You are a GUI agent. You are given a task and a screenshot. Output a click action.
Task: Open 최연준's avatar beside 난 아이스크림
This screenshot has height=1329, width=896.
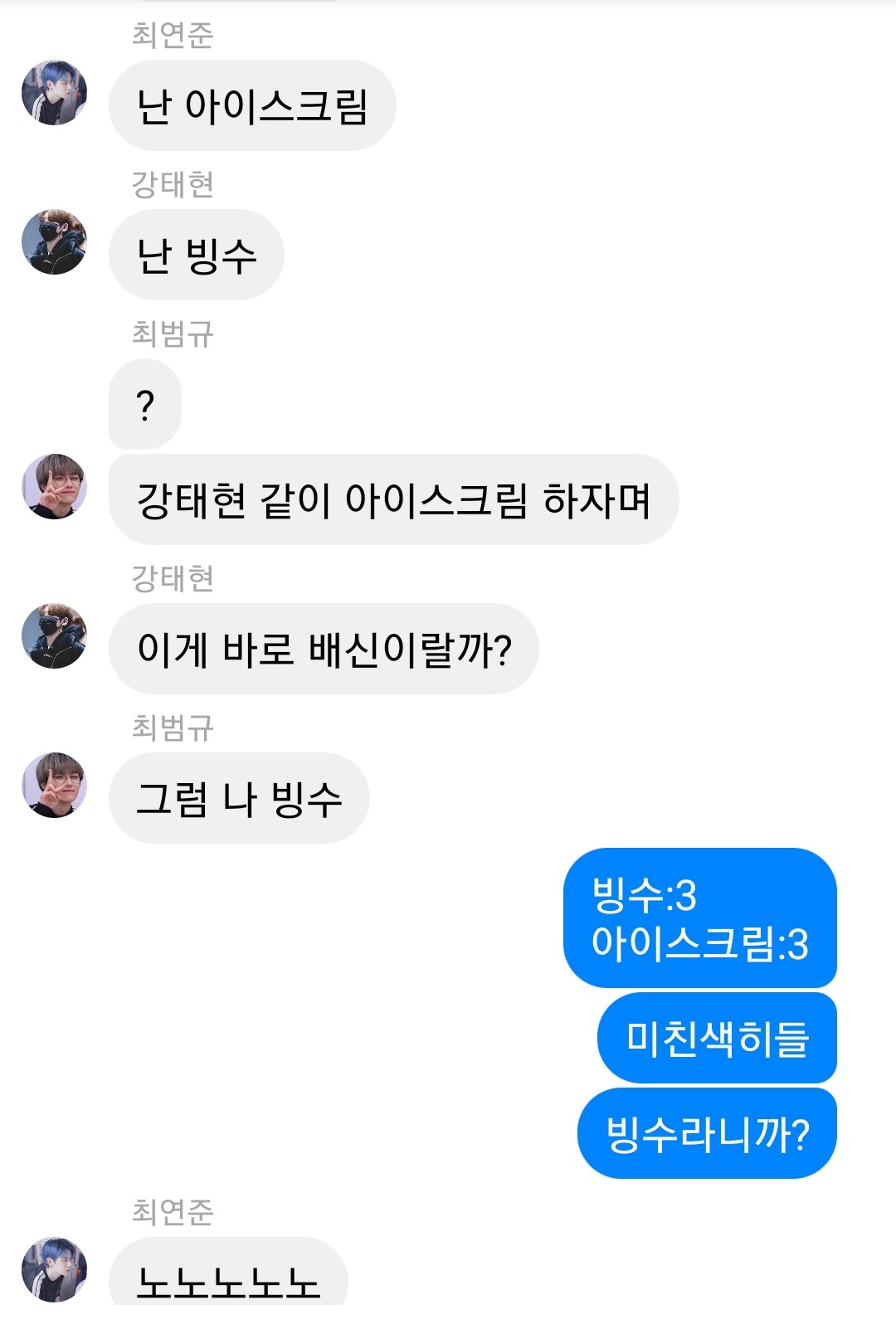[x=54, y=93]
